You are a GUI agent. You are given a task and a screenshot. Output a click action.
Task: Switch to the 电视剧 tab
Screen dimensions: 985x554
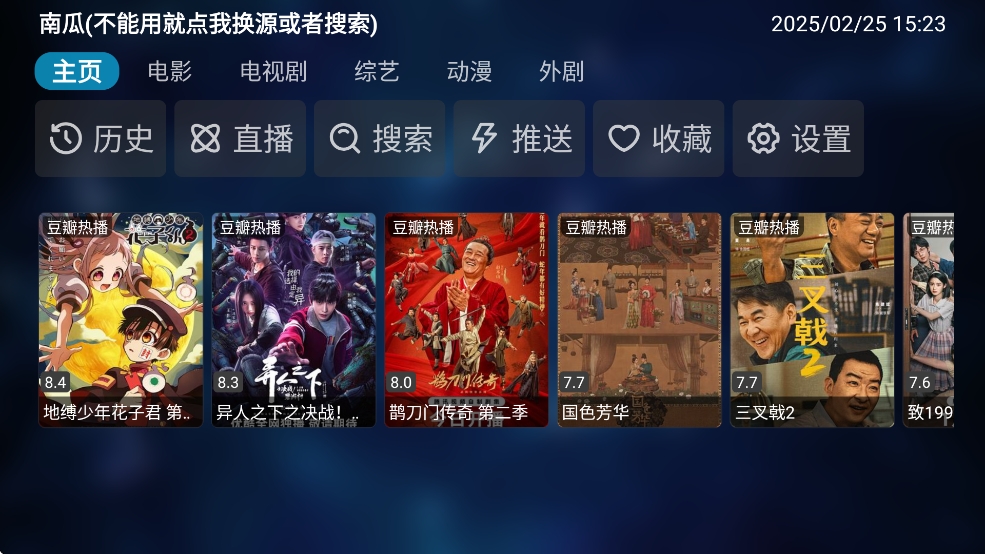point(273,71)
